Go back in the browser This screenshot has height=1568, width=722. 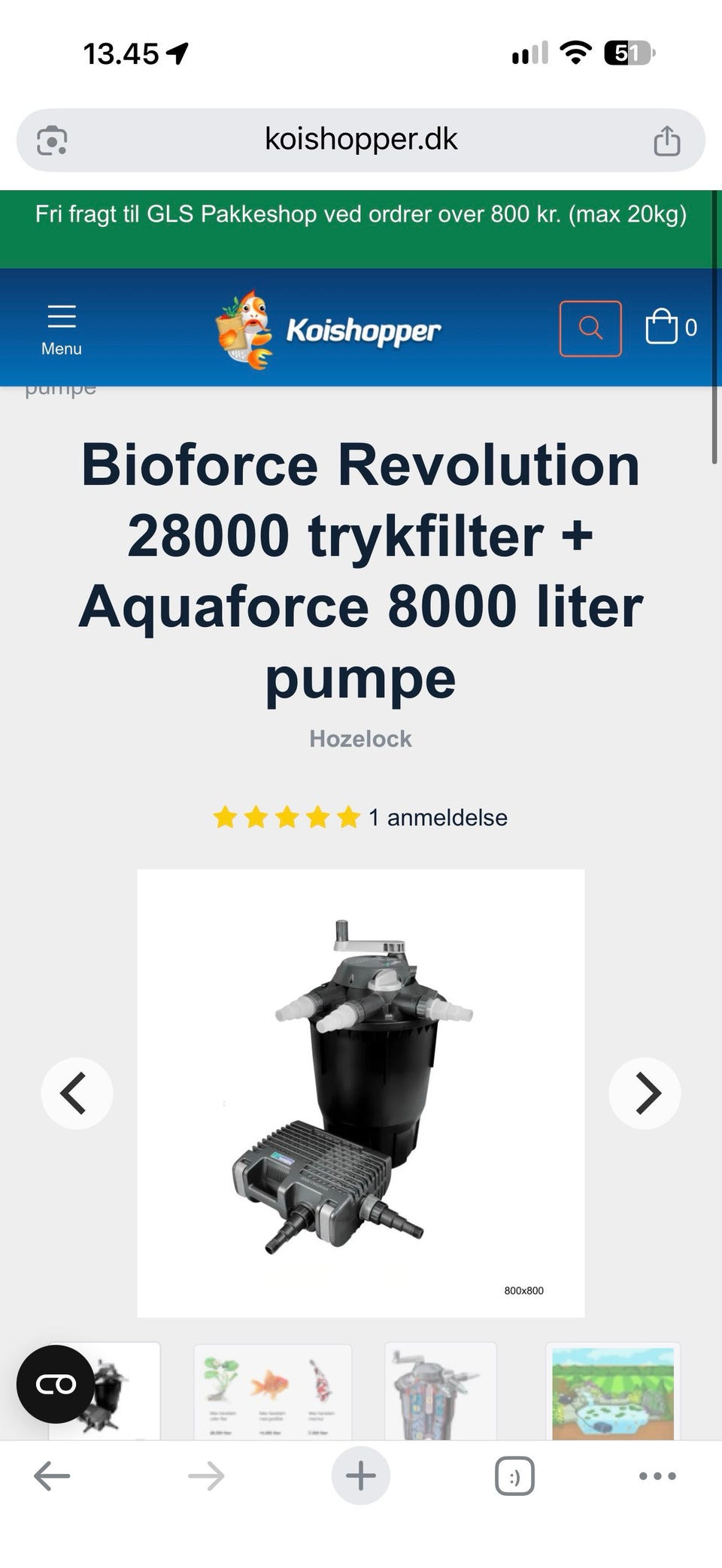[52, 1476]
